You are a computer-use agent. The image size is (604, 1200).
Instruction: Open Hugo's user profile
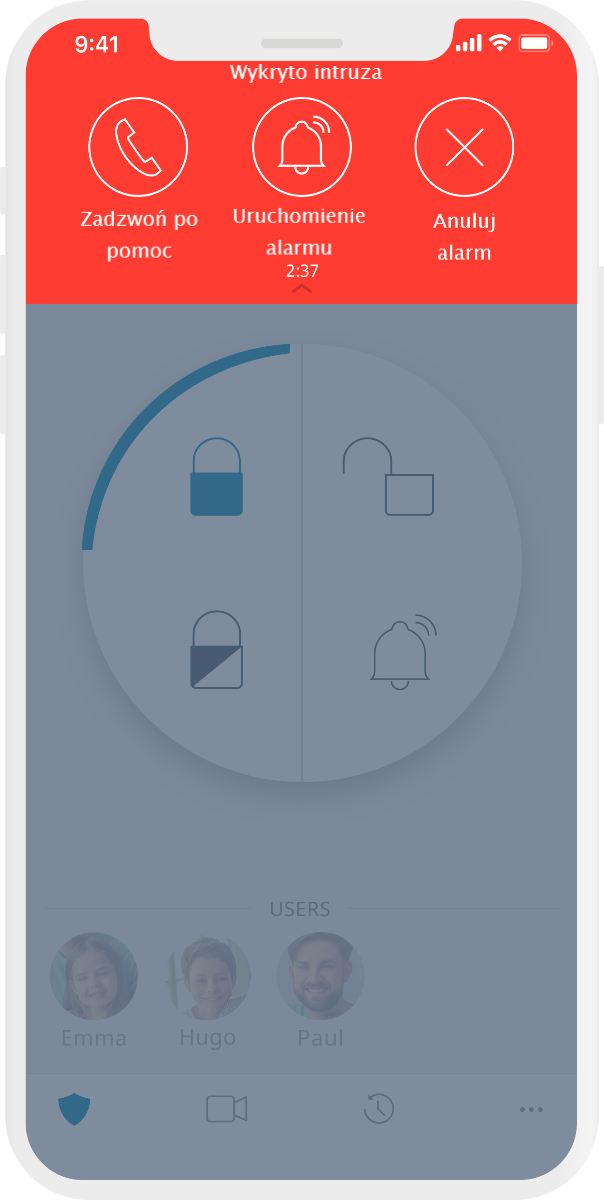point(208,977)
